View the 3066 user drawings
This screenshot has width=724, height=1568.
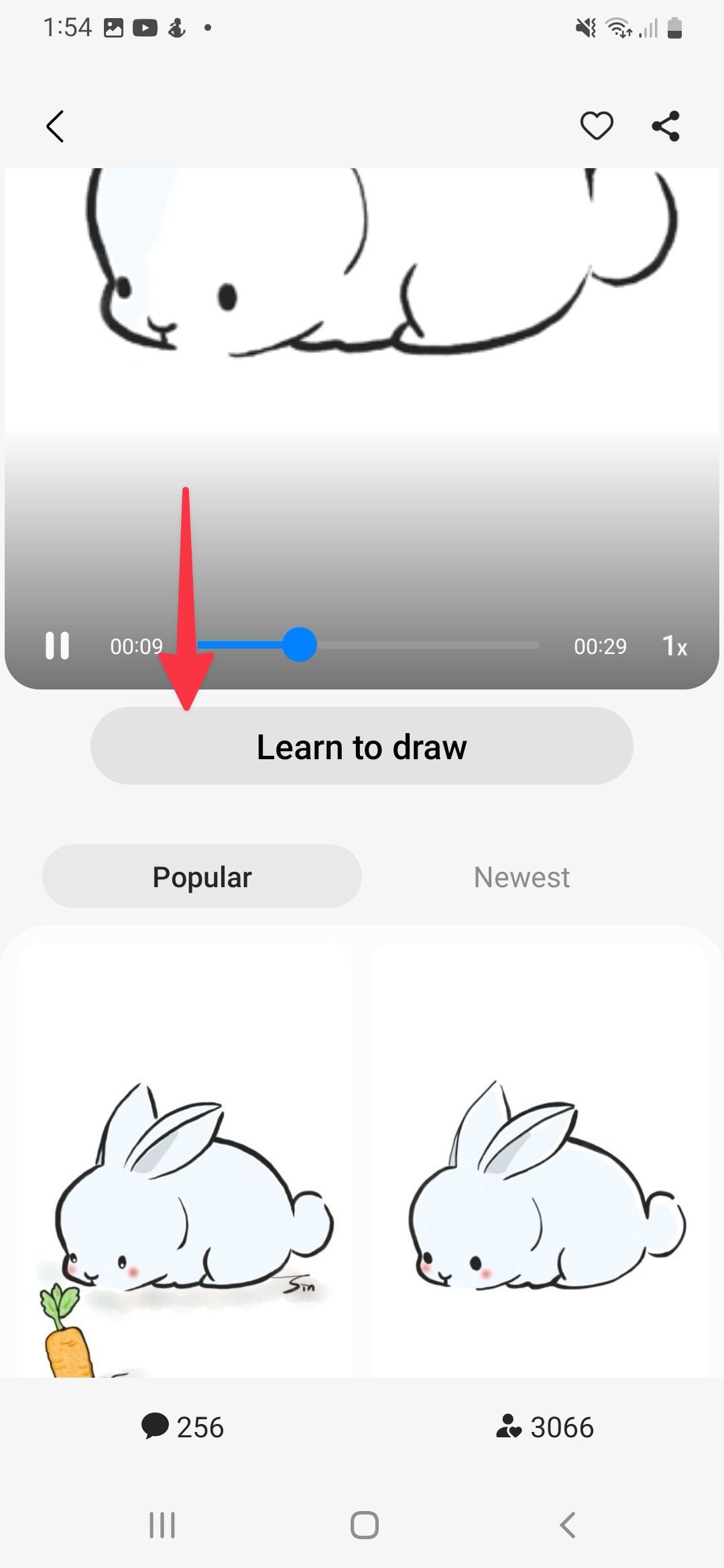(x=545, y=1427)
